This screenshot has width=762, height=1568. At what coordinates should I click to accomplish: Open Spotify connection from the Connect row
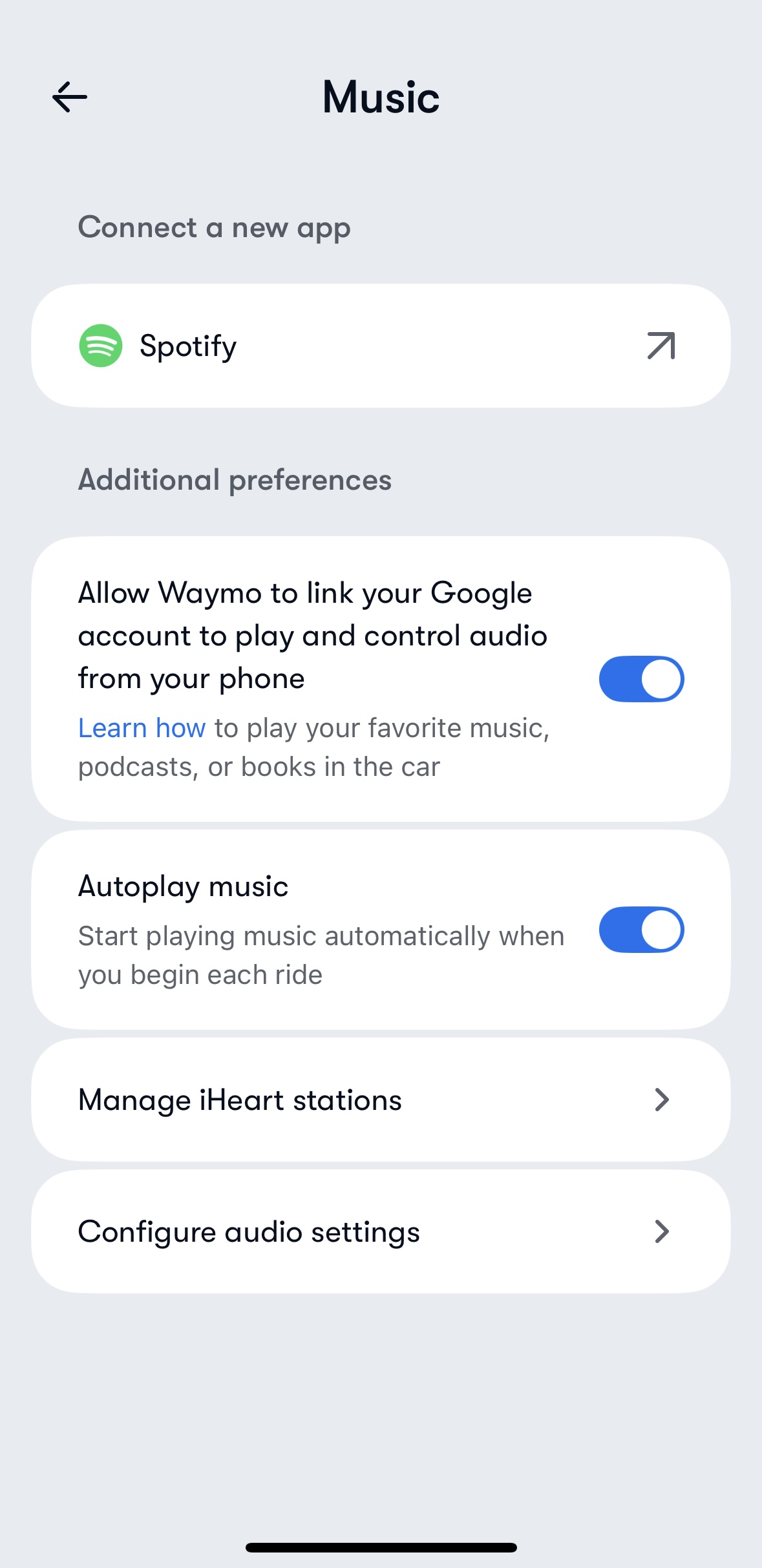coord(381,345)
